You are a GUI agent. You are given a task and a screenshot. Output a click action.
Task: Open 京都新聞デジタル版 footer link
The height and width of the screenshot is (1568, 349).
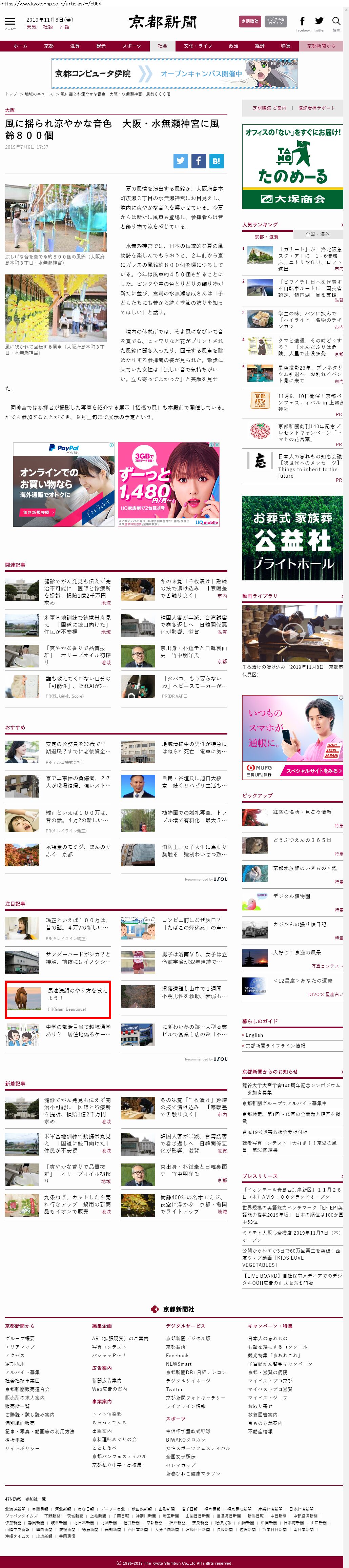(x=188, y=1338)
